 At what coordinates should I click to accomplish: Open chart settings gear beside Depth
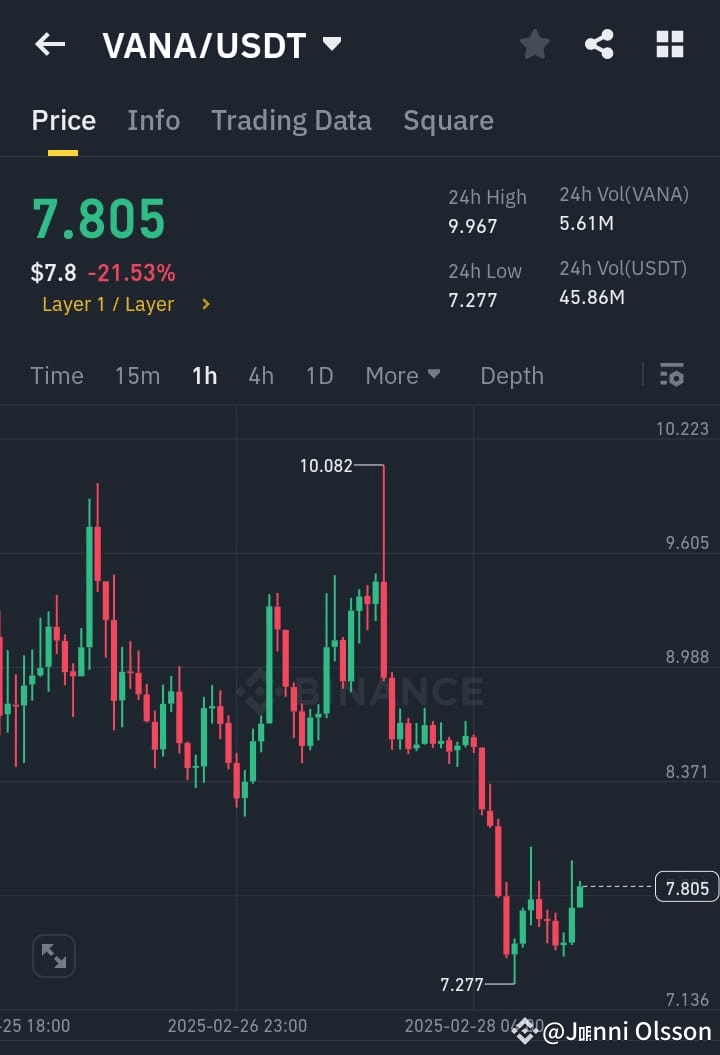[x=671, y=376]
